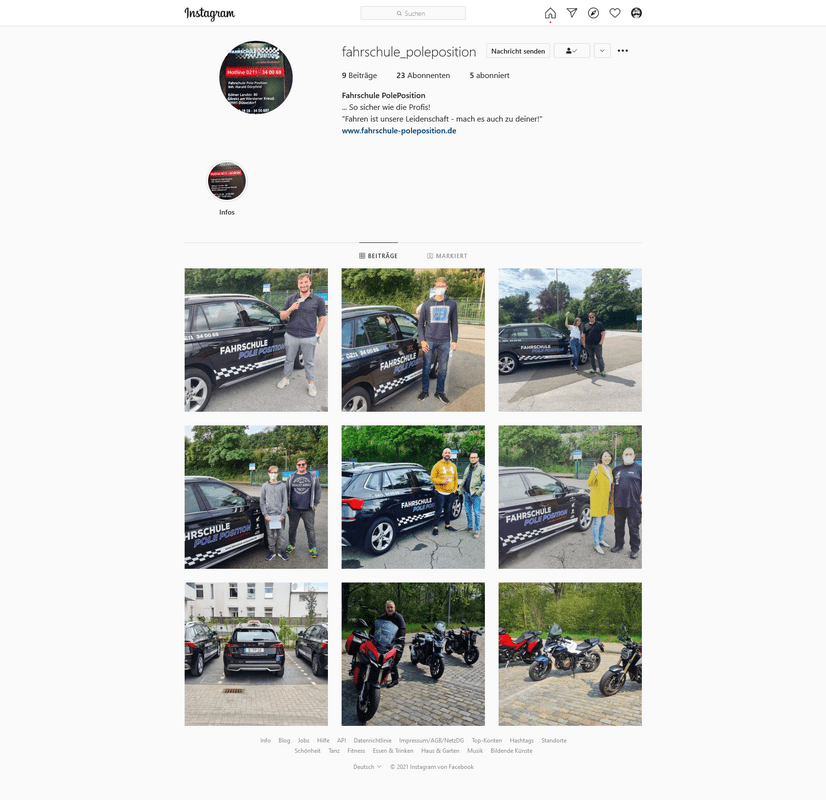This screenshot has height=800, width=826.
Task: Open the Datenrichtlinie footer link
Action: click(372, 740)
